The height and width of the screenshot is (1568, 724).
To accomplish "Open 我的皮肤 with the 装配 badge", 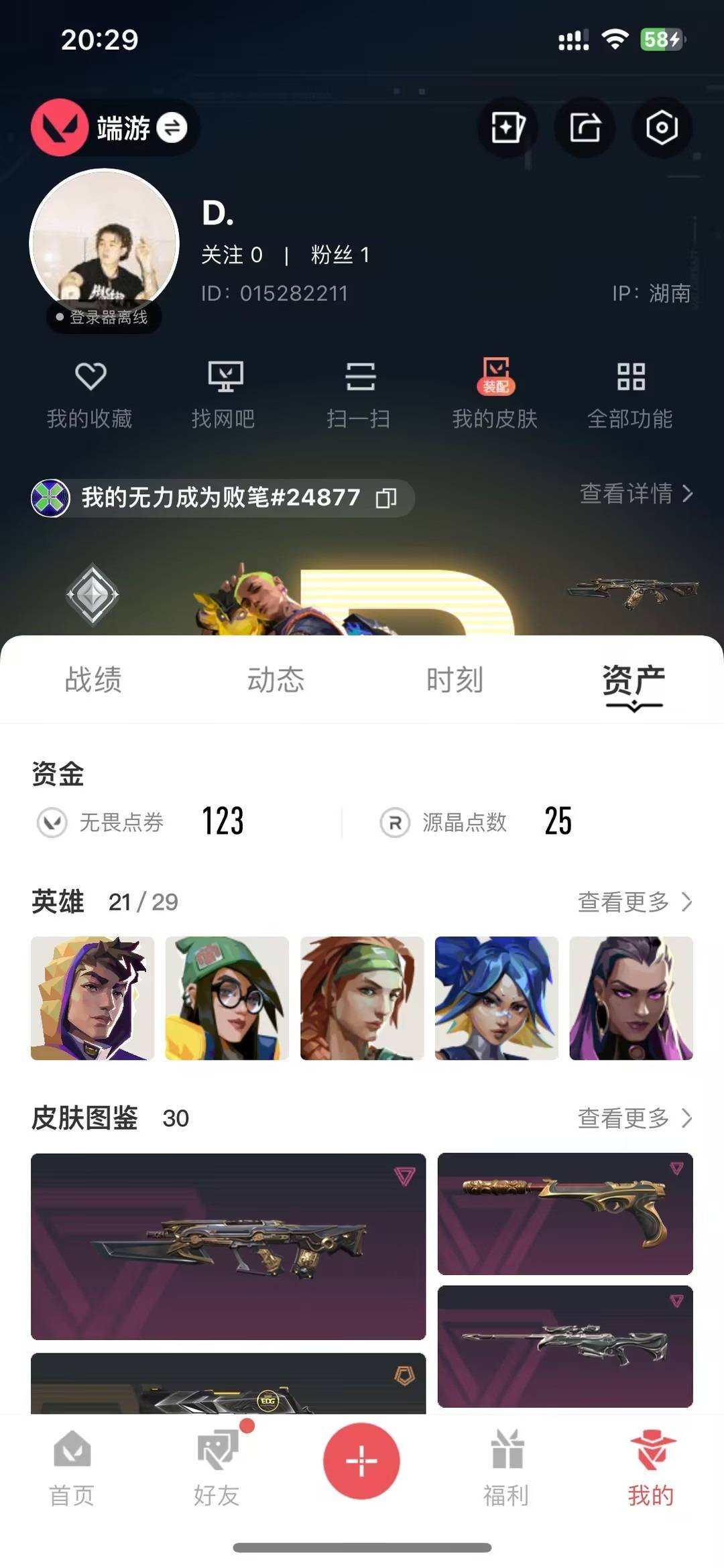I will coord(496,394).
